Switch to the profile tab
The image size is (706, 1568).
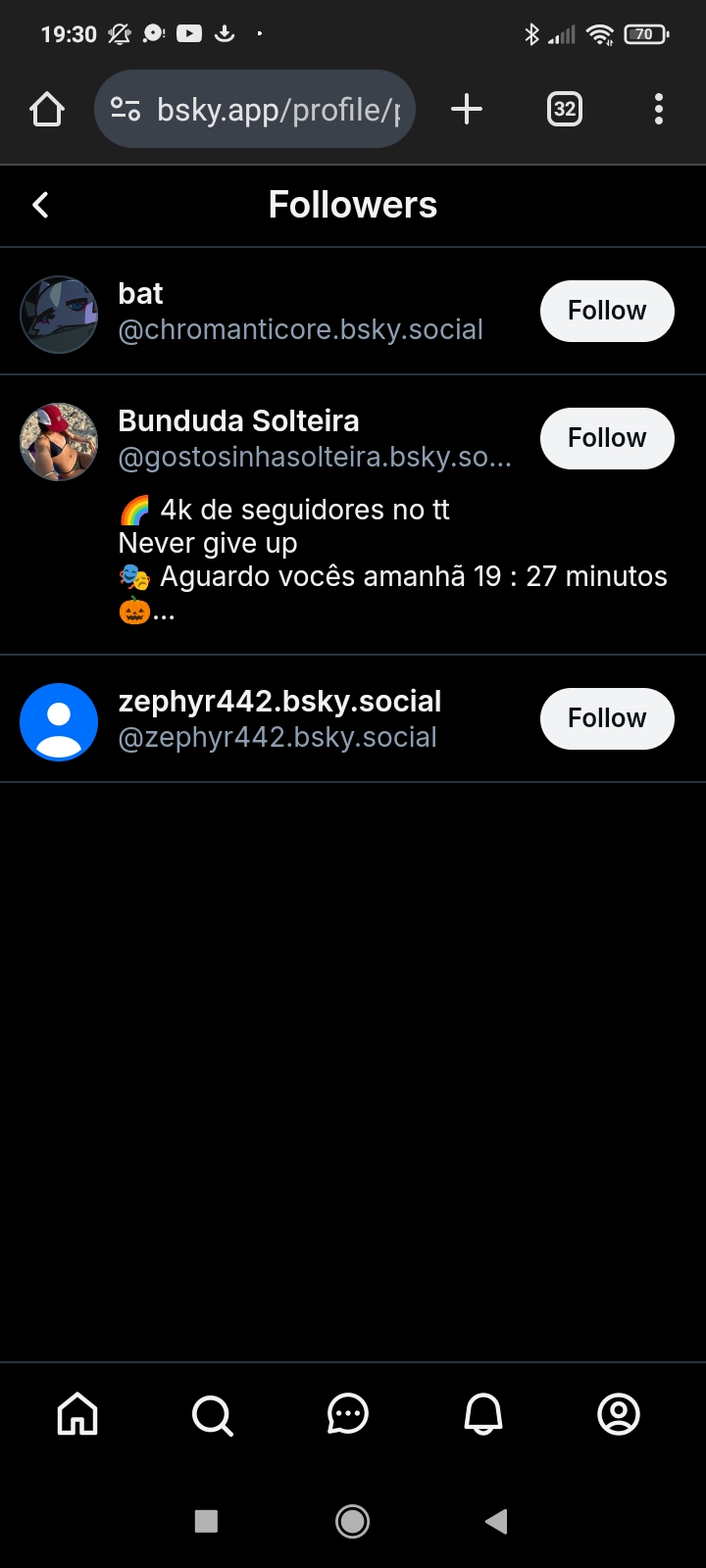pos(619,1414)
